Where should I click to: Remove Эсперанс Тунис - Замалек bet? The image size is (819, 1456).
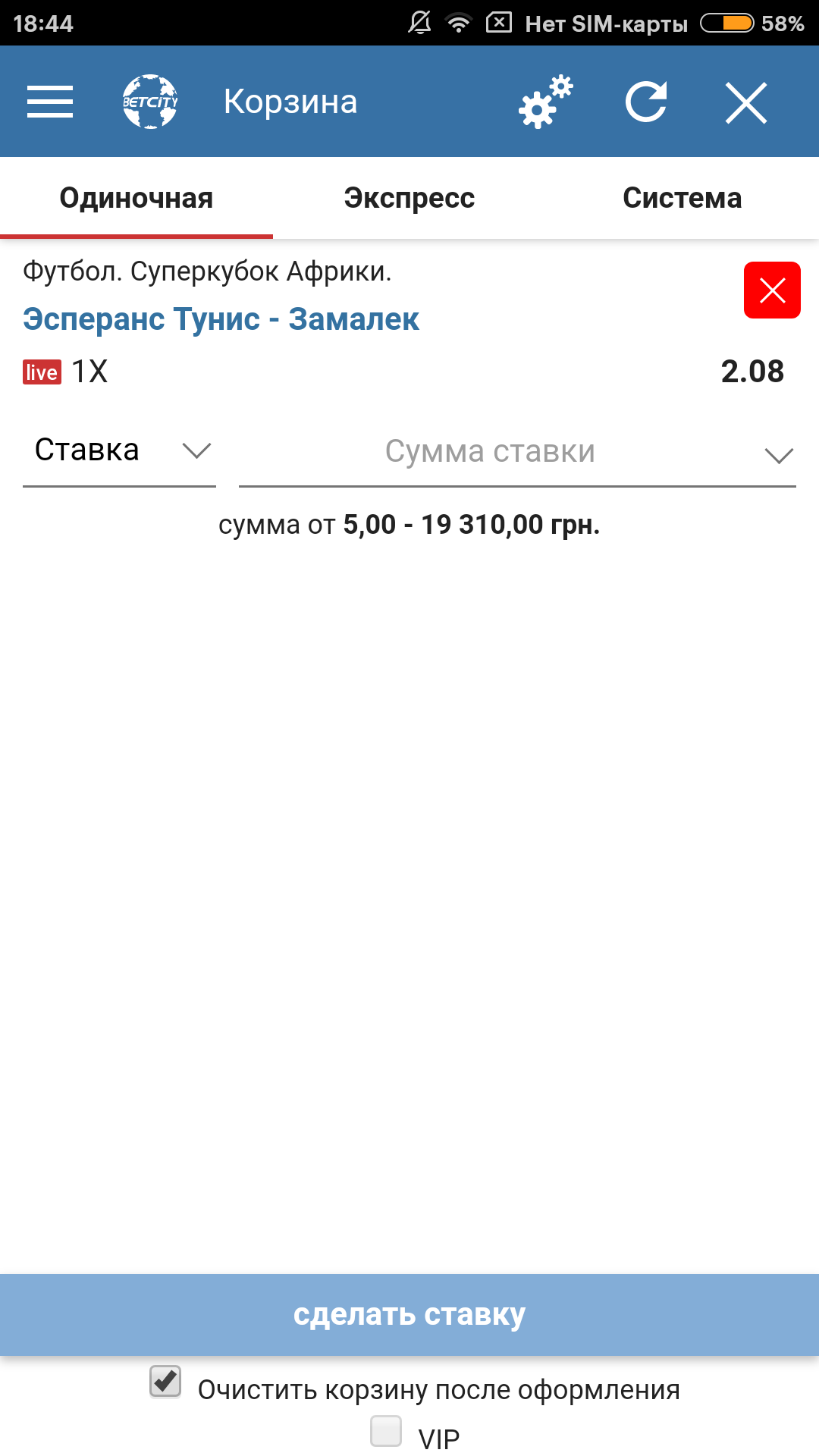(772, 290)
